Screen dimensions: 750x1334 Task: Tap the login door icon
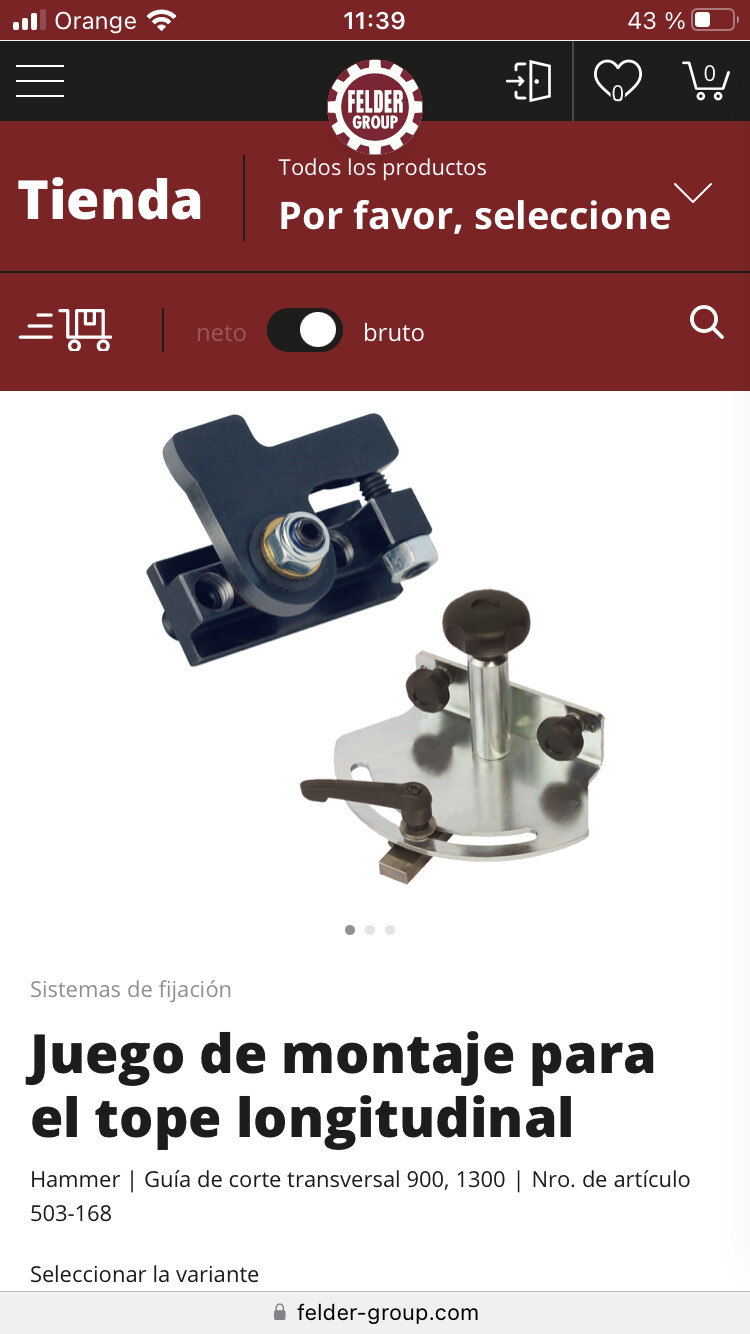(529, 81)
